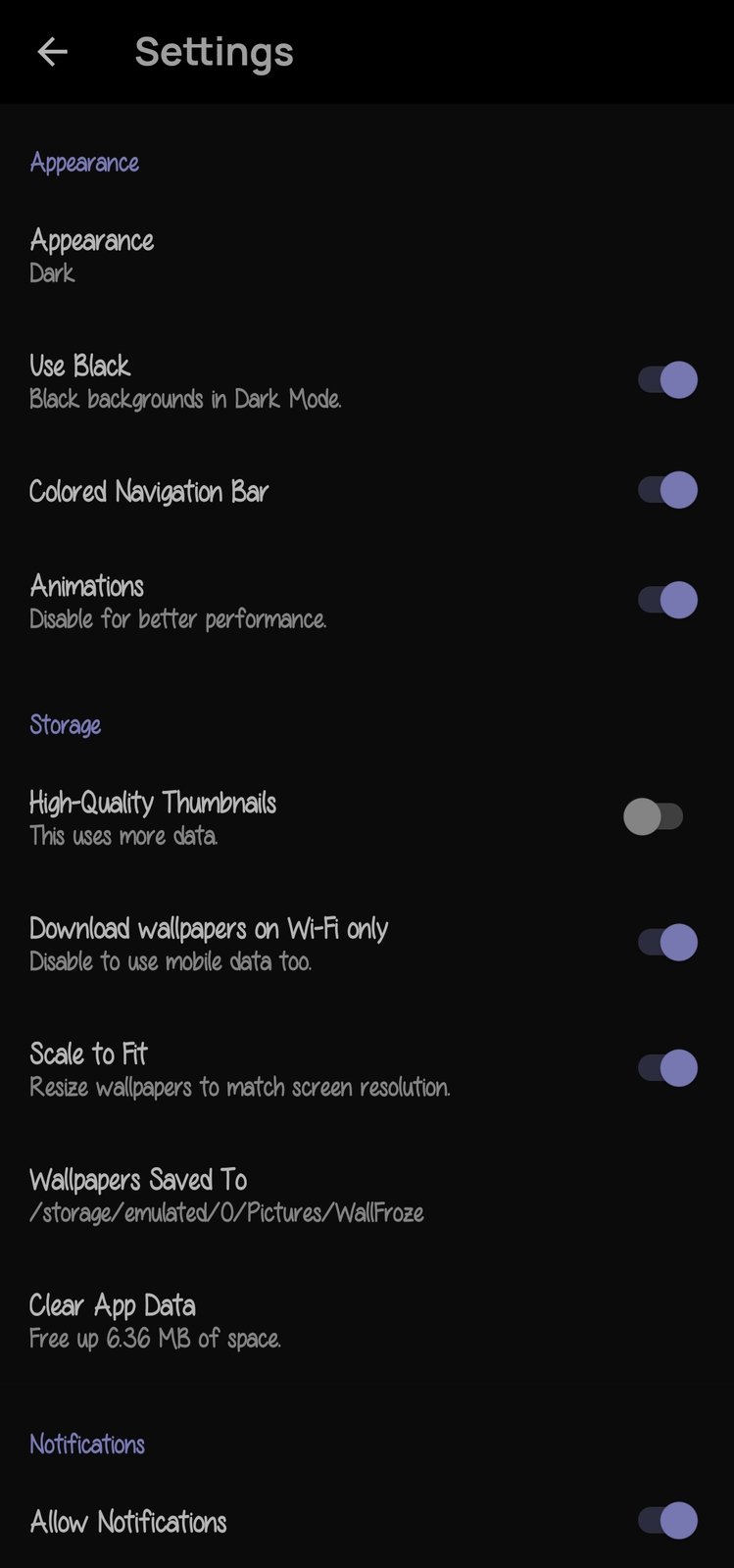Turn off Use Black backgrounds
The height and width of the screenshot is (1568, 734).
(667, 380)
